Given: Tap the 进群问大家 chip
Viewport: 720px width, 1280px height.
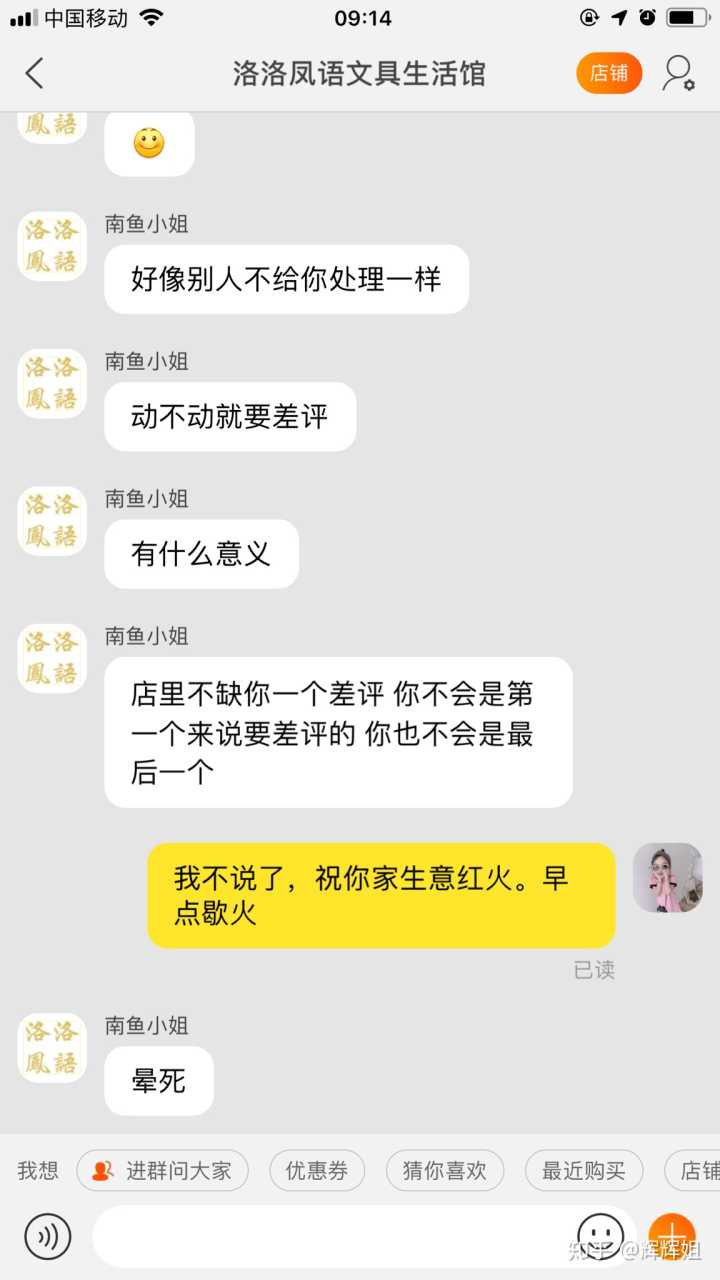Looking at the screenshot, I should [x=162, y=1171].
